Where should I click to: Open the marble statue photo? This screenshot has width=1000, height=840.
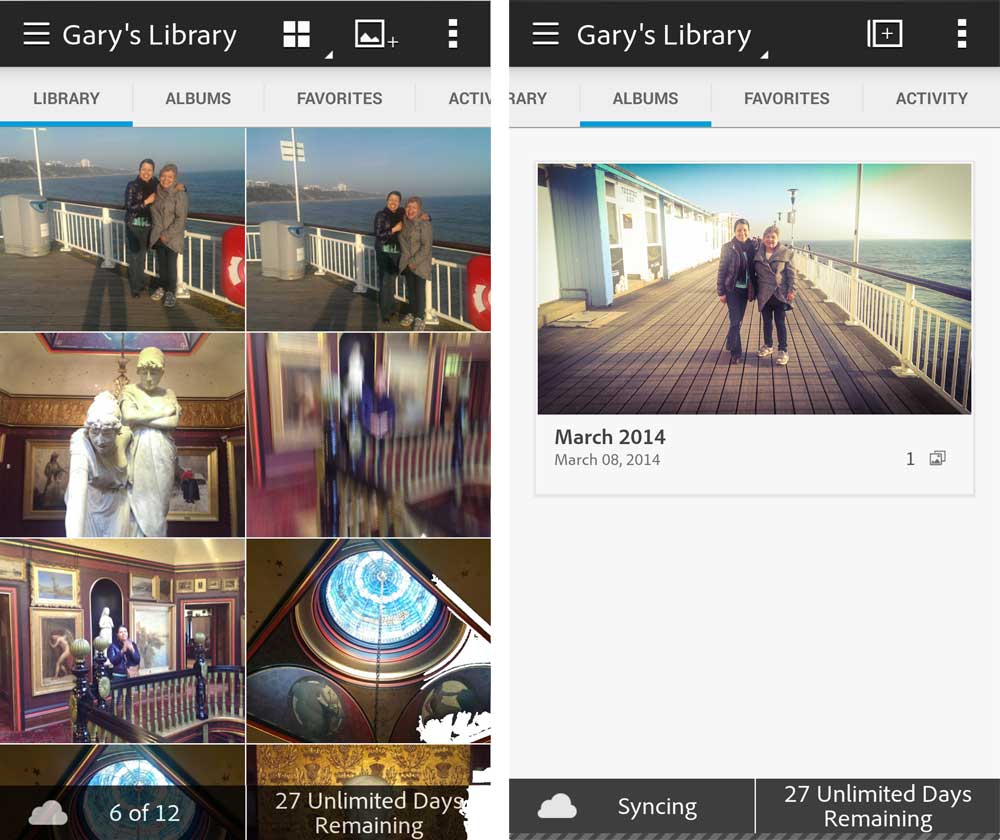click(x=122, y=435)
